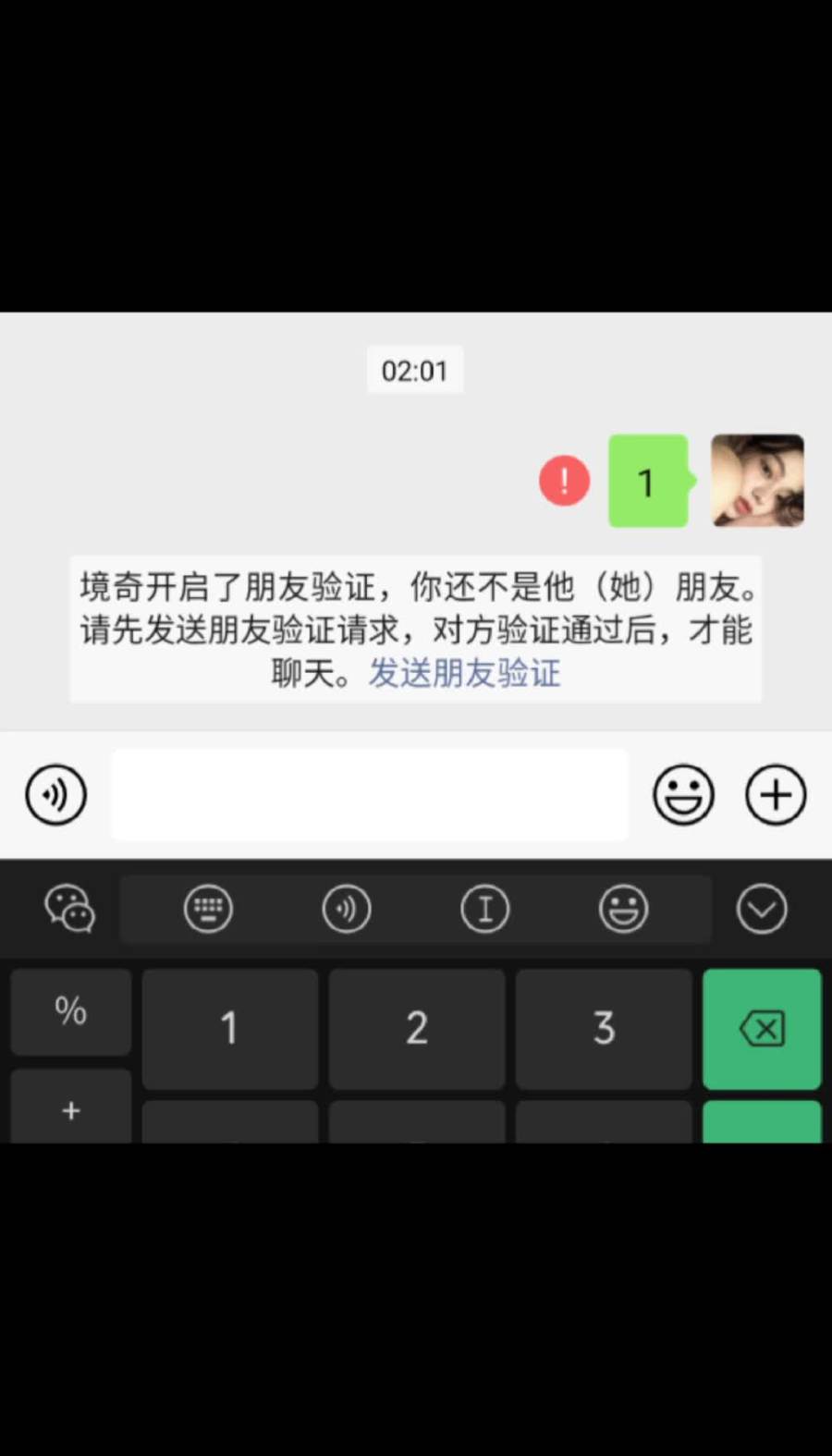
Task: Collapse the keyboard with the down chevron
Action: click(762, 909)
